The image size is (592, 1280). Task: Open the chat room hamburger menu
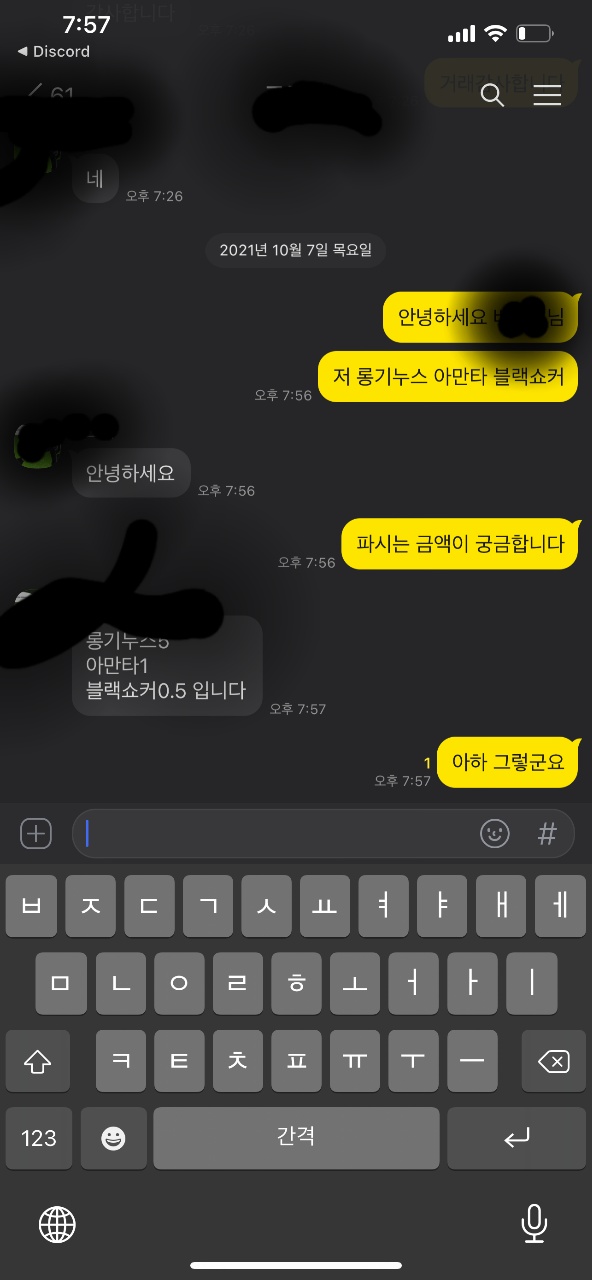click(x=547, y=95)
